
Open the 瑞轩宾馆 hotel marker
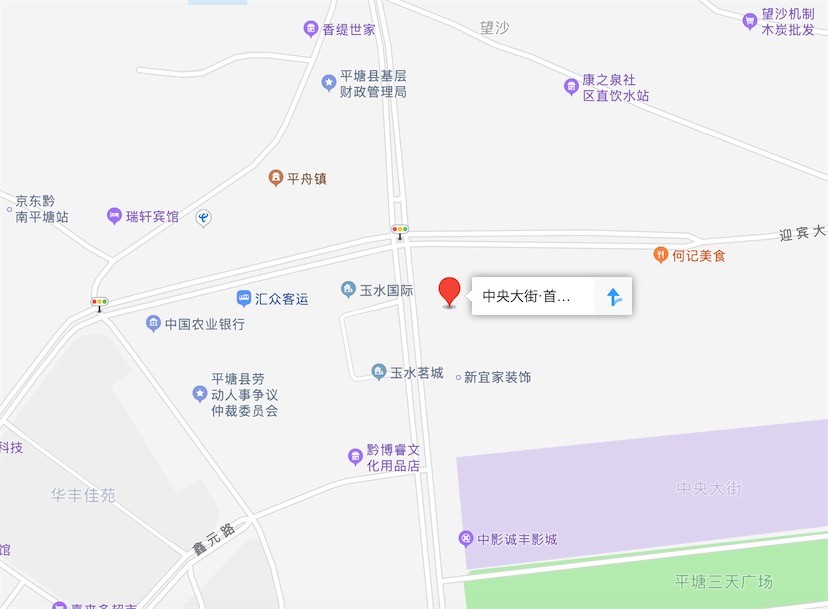tap(114, 216)
